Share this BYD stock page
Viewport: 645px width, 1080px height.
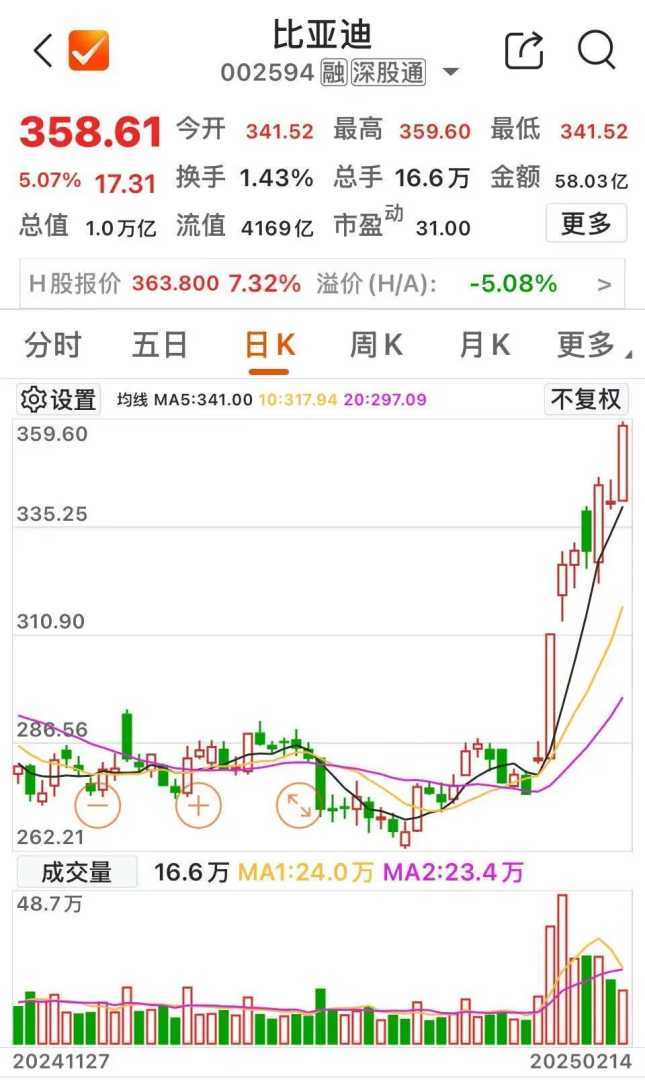tap(523, 50)
